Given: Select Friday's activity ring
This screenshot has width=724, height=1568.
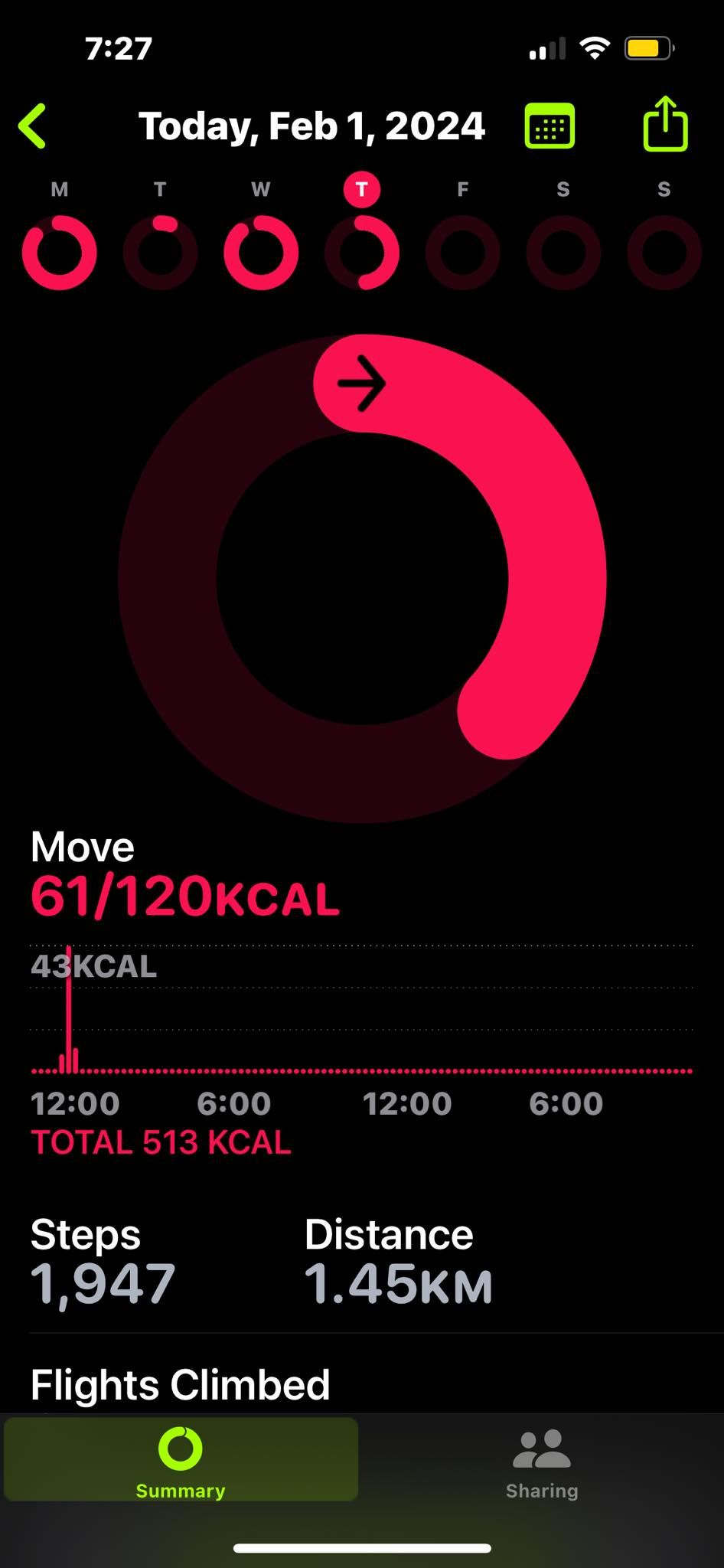Looking at the screenshot, I should [462, 252].
